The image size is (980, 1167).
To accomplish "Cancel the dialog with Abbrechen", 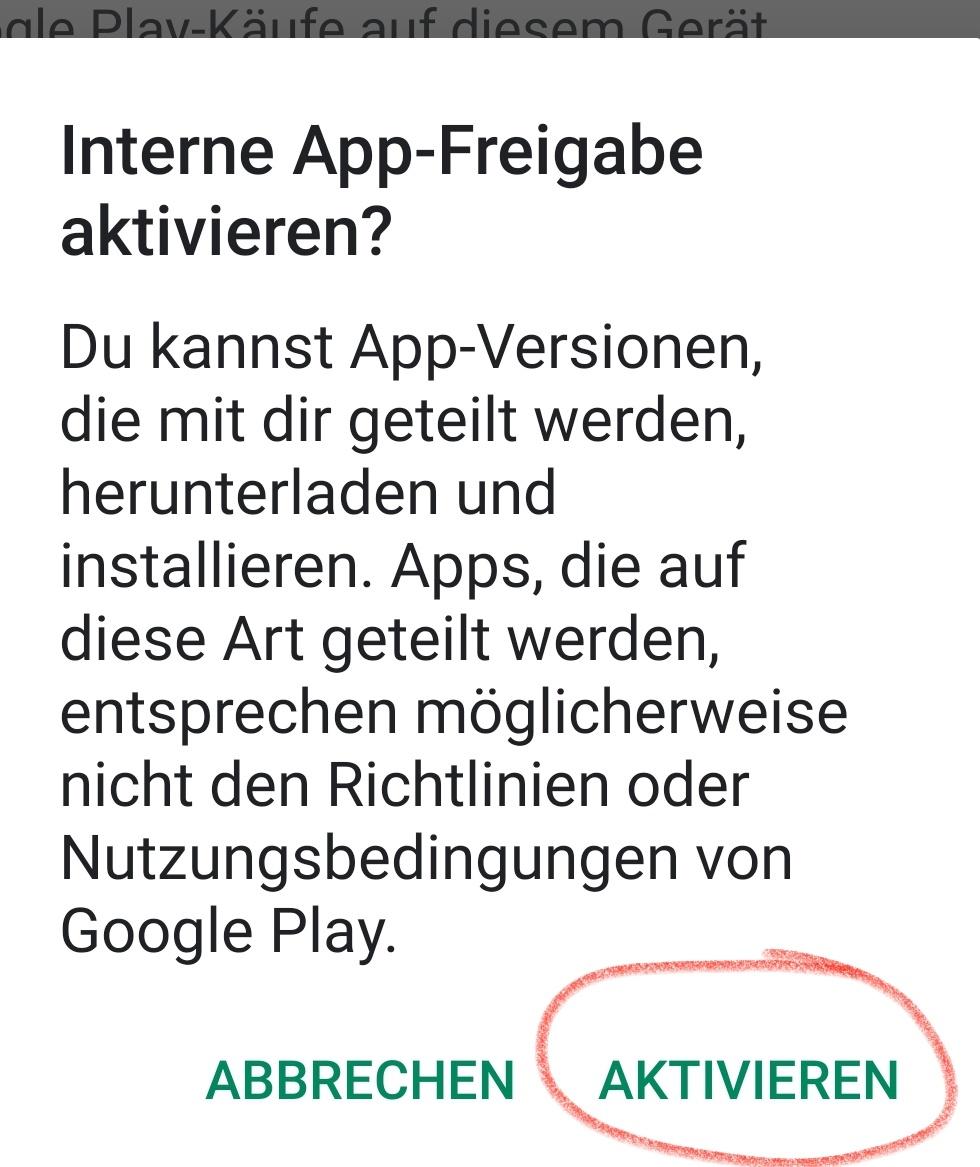I will (360, 1081).
